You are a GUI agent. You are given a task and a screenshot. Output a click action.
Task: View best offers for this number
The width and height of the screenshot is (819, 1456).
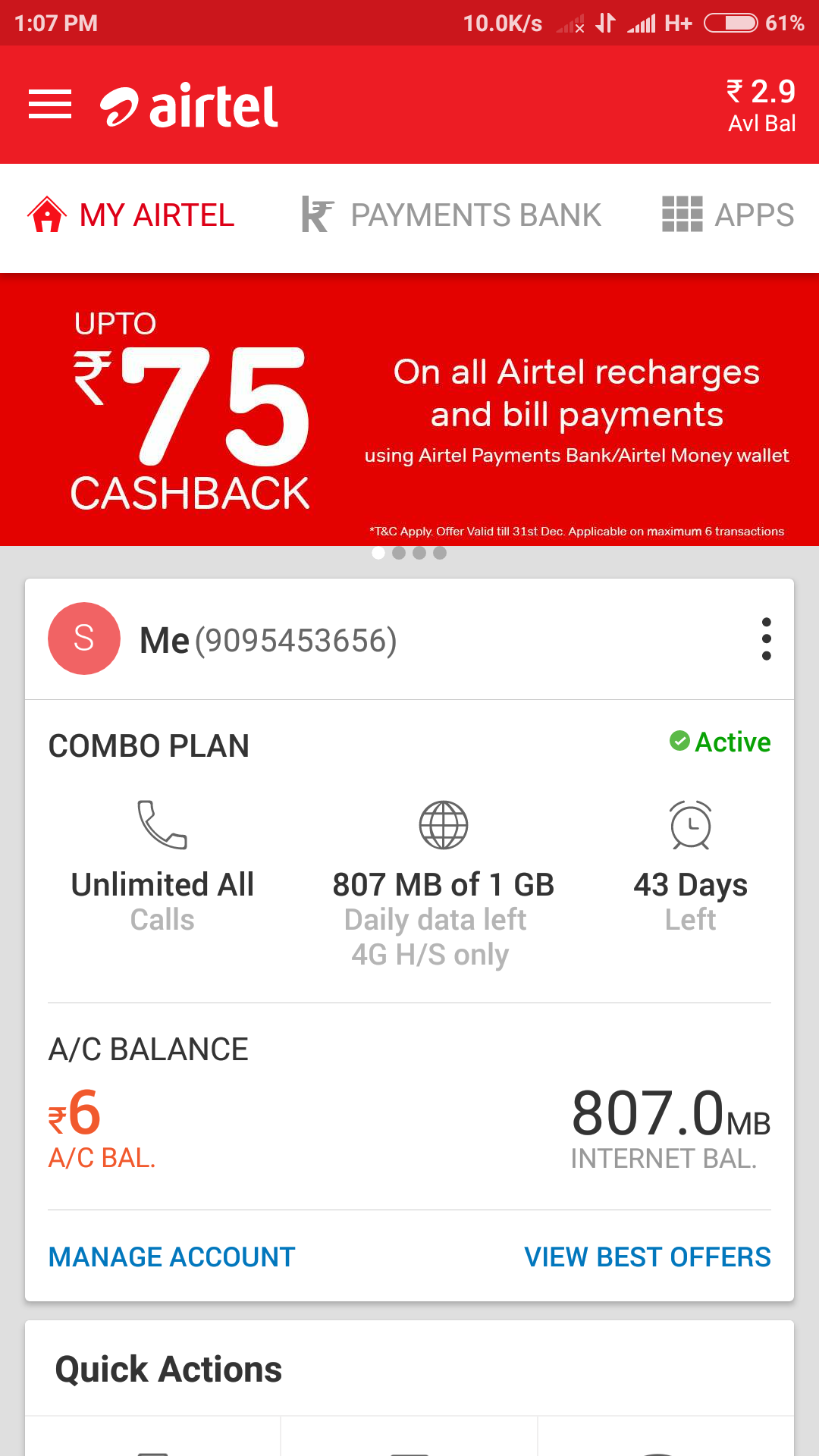647,1257
